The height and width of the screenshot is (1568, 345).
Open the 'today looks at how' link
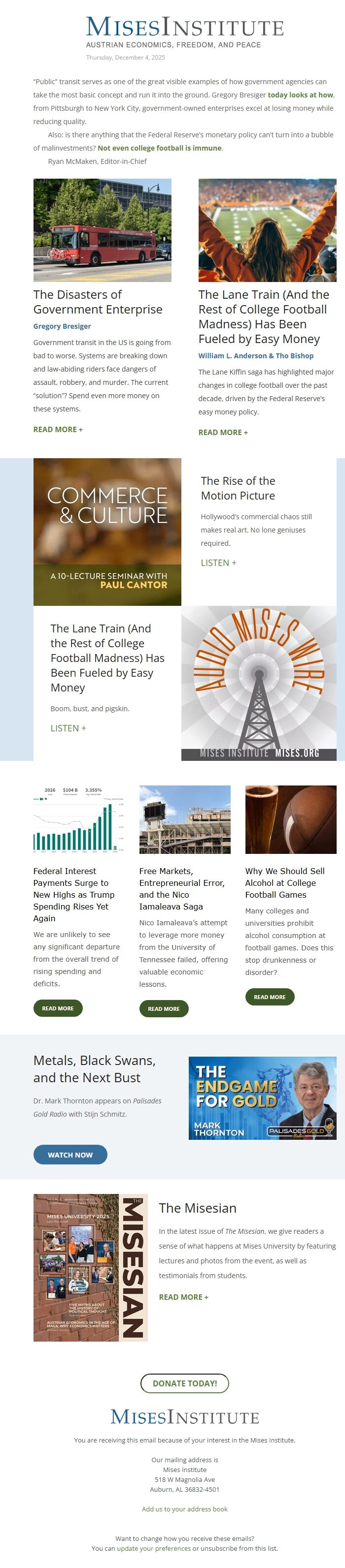(x=300, y=95)
